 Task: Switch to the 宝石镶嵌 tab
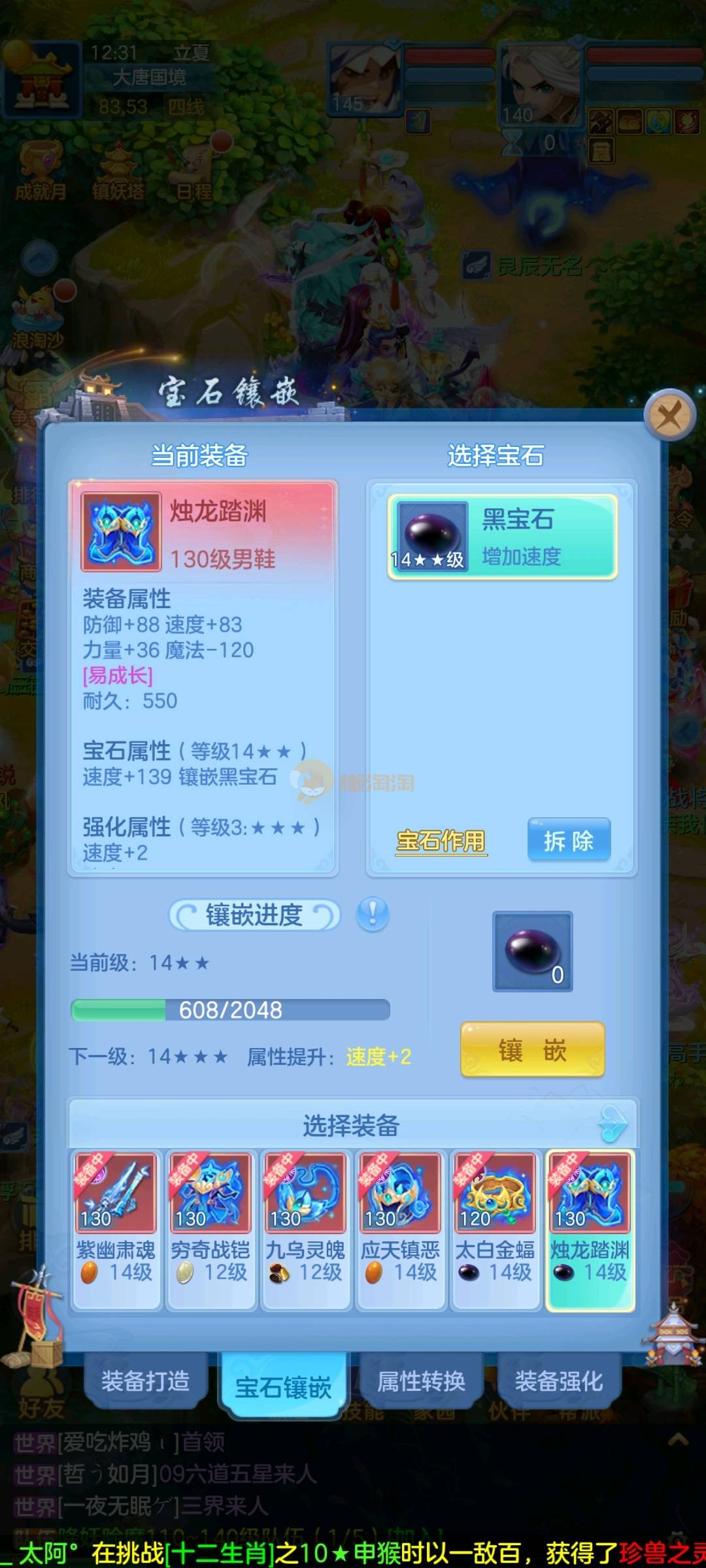(283, 1386)
